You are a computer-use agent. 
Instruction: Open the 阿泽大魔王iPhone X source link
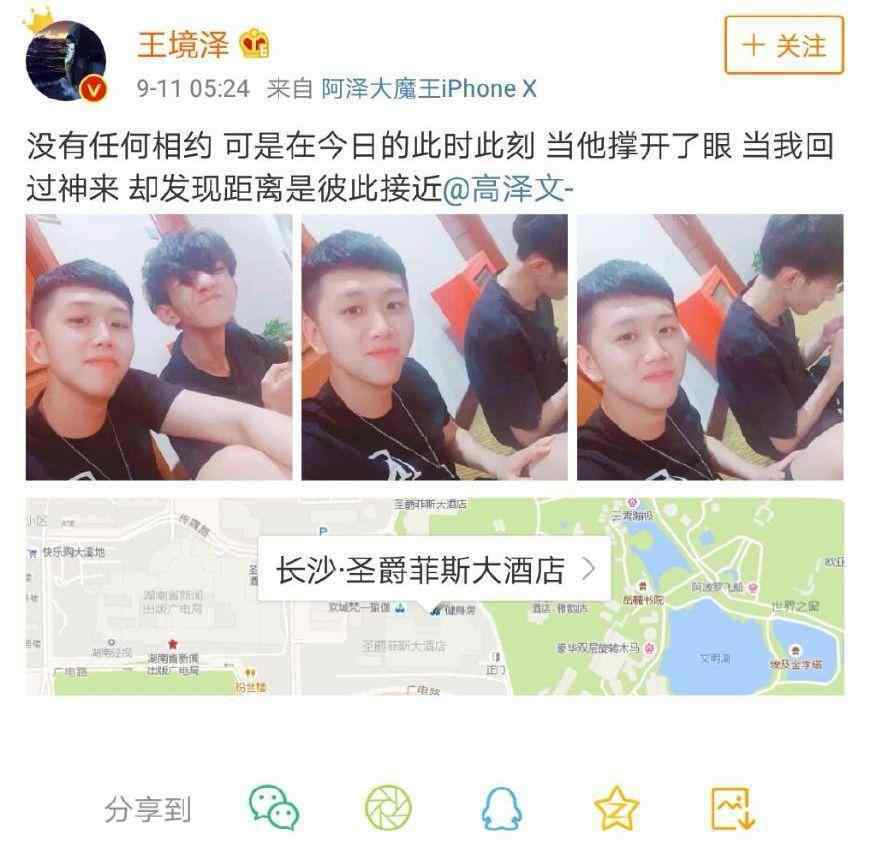pos(428,89)
